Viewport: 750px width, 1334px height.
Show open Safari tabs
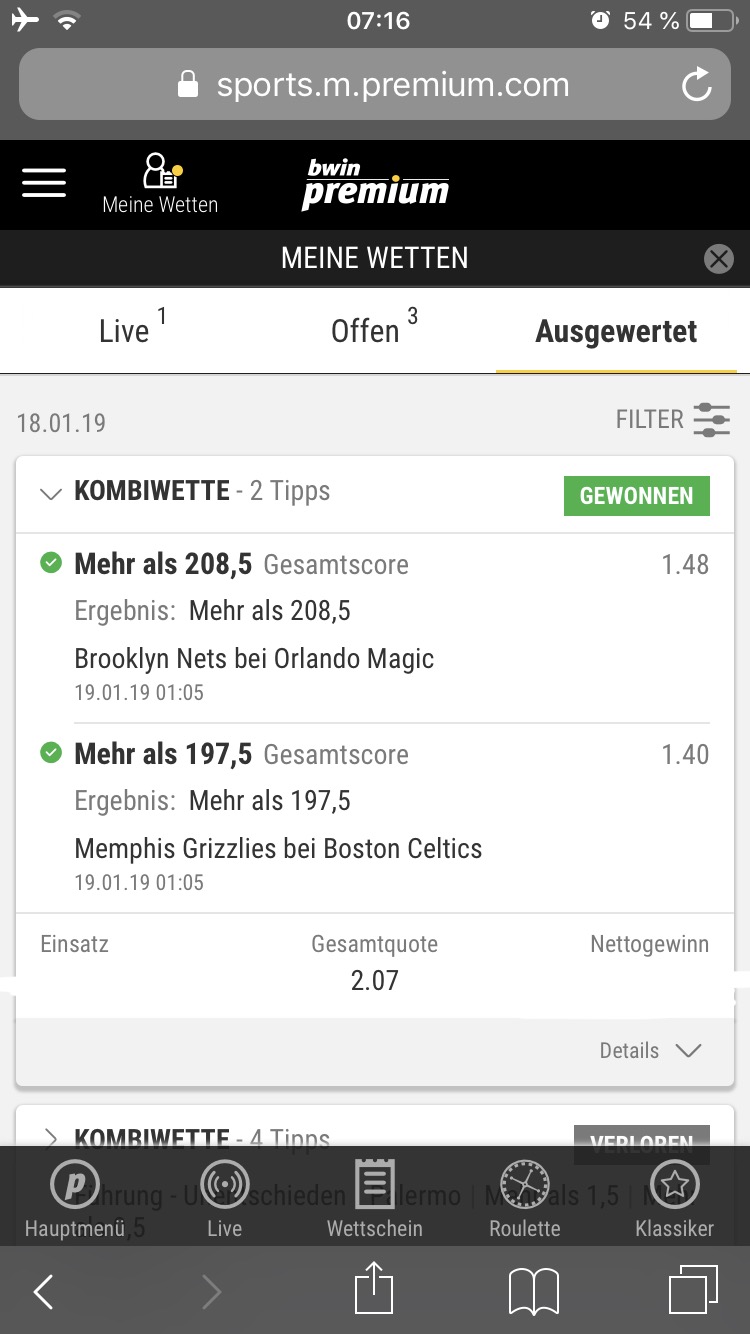[x=693, y=1290]
